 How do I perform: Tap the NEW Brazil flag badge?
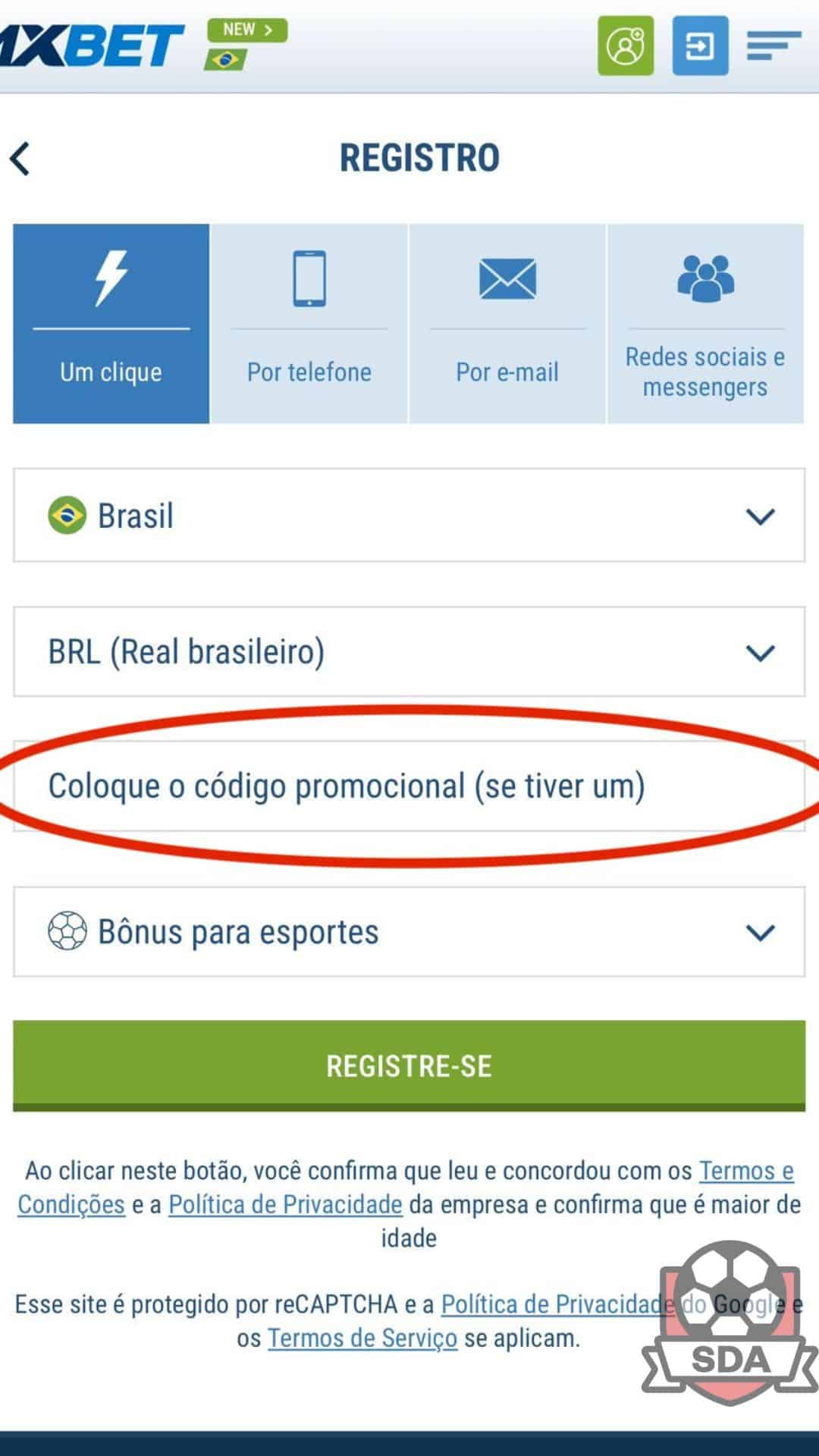click(x=246, y=45)
